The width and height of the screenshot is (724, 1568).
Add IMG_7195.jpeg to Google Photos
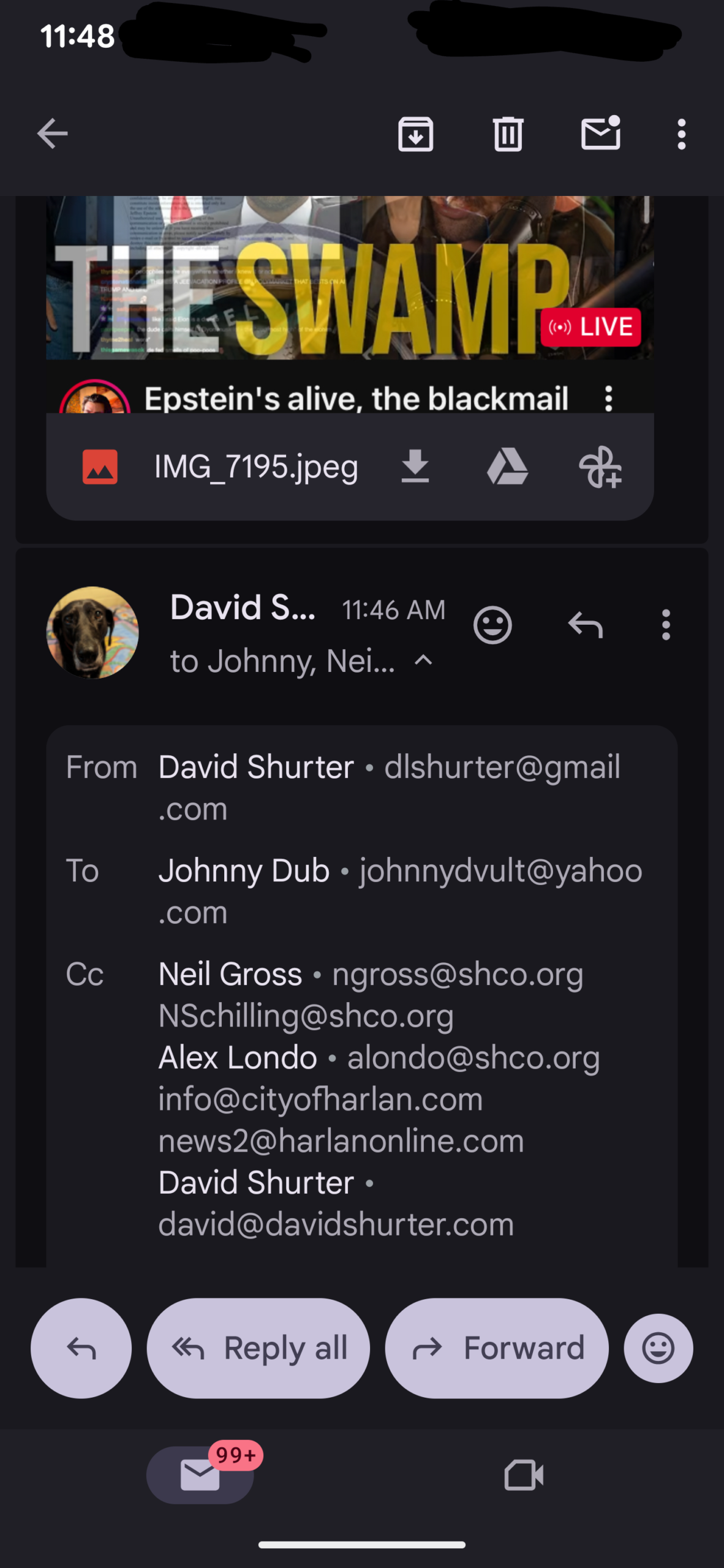[x=600, y=467]
